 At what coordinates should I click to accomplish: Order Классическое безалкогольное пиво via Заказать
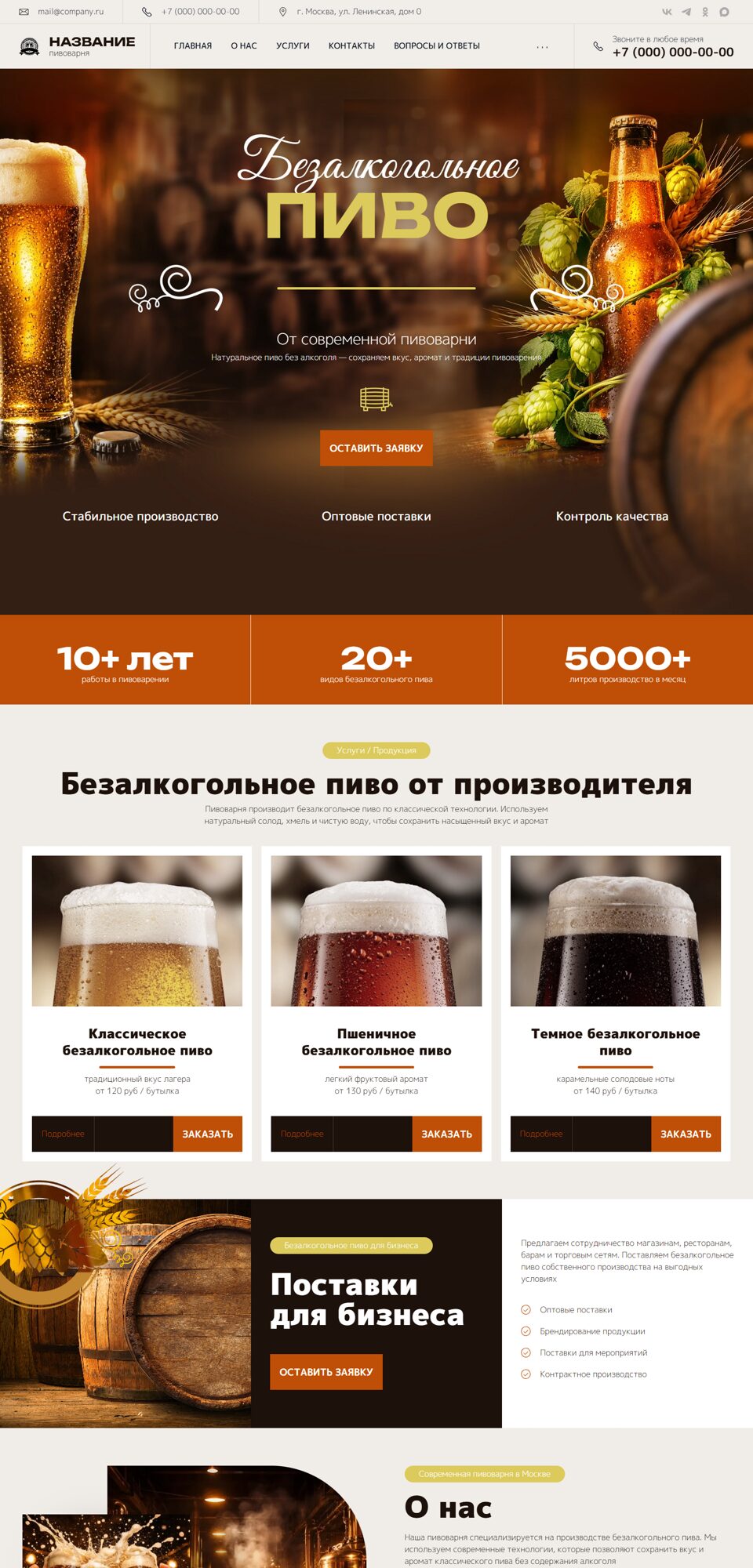pos(208,1134)
